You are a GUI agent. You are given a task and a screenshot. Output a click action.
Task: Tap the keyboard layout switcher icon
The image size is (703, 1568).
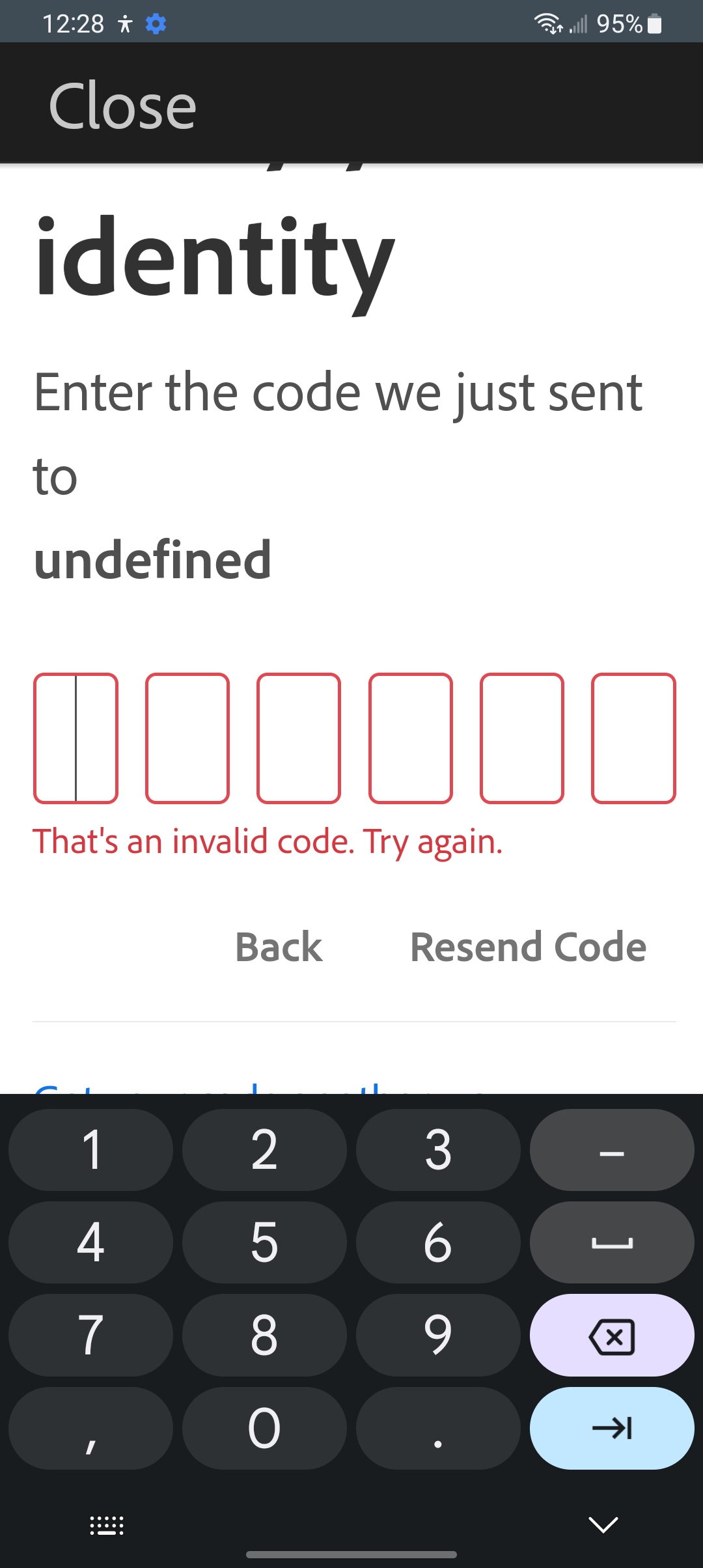(106, 1524)
